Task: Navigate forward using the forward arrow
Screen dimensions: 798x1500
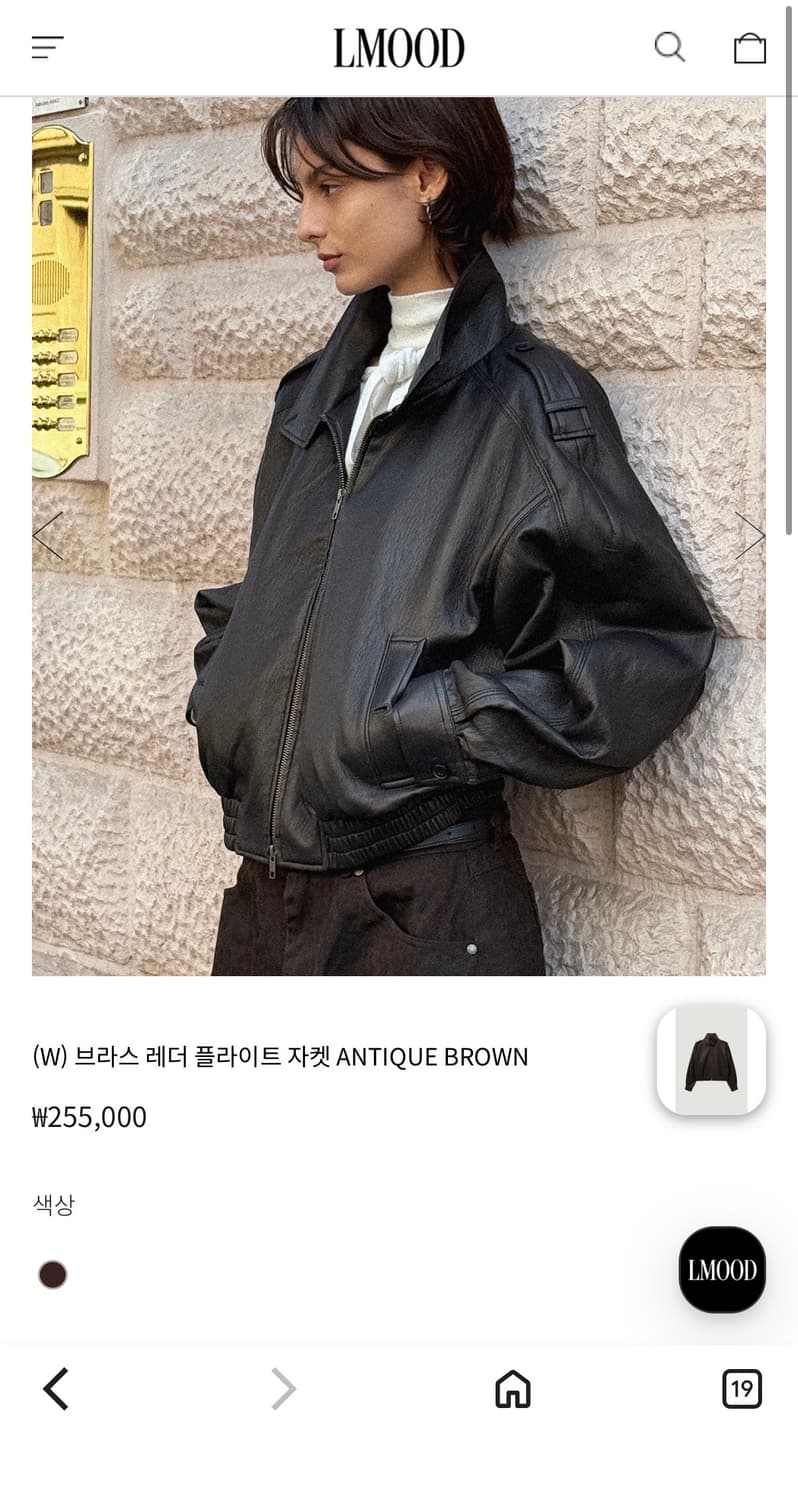Action: 283,1388
